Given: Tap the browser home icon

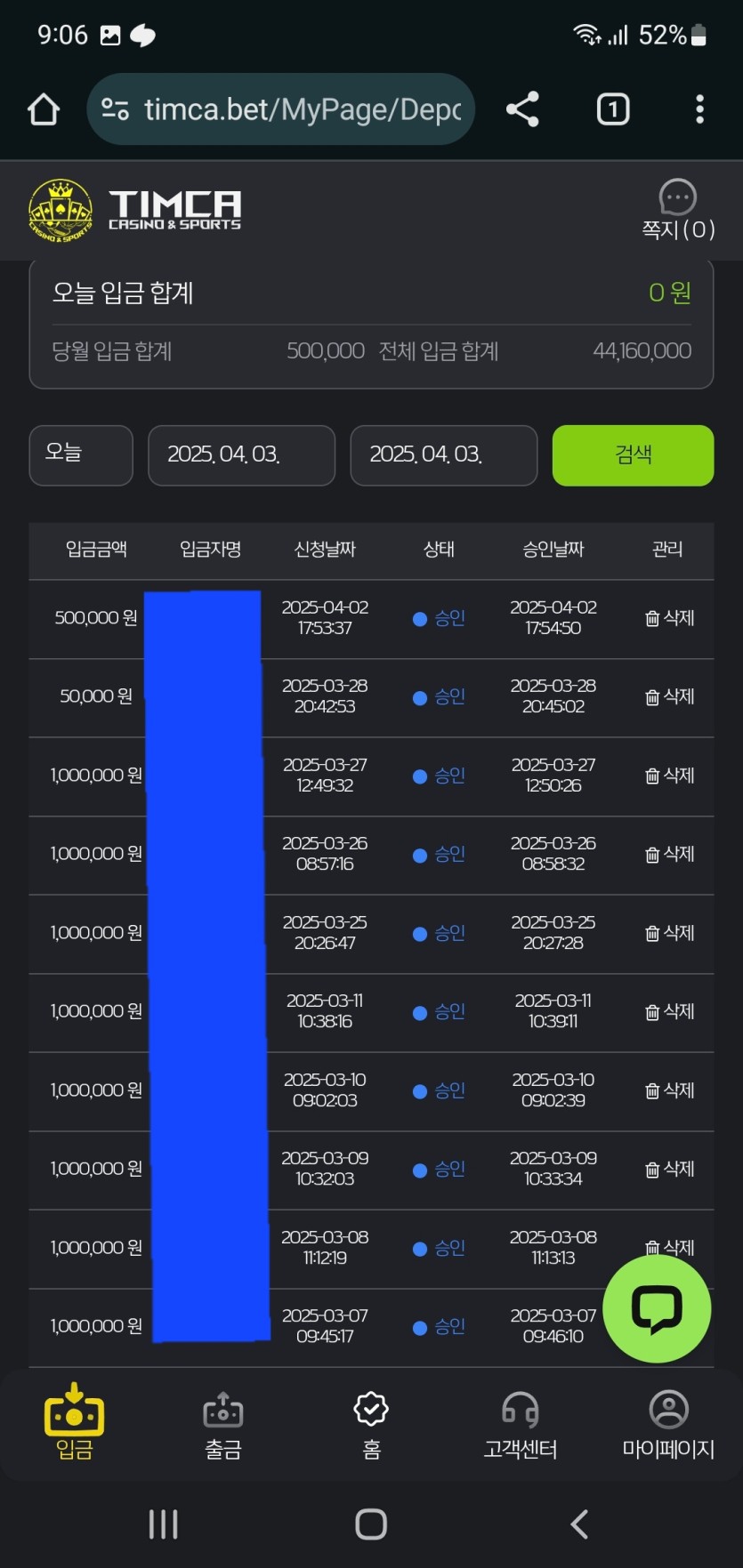Looking at the screenshot, I should (x=44, y=109).
